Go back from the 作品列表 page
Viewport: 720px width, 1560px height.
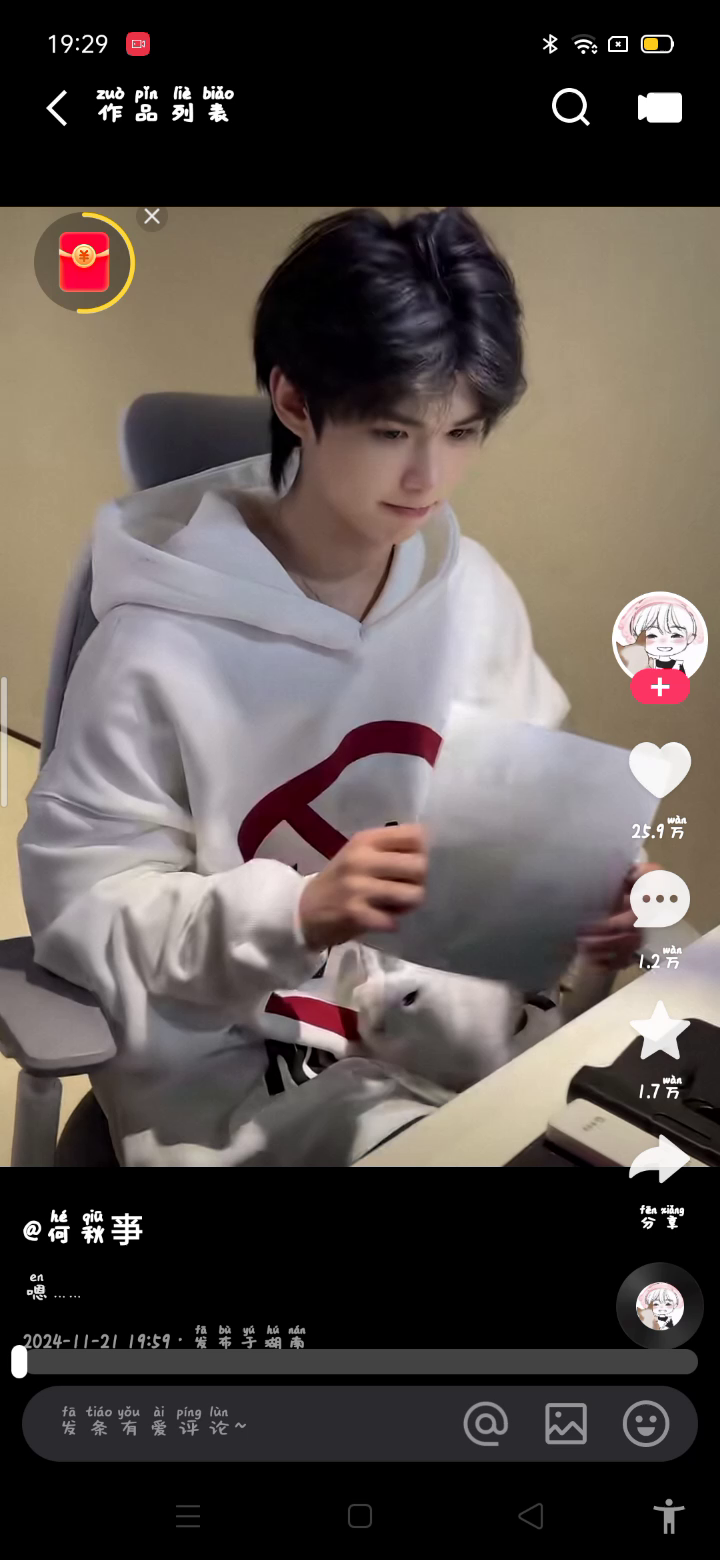click(57, 108)
